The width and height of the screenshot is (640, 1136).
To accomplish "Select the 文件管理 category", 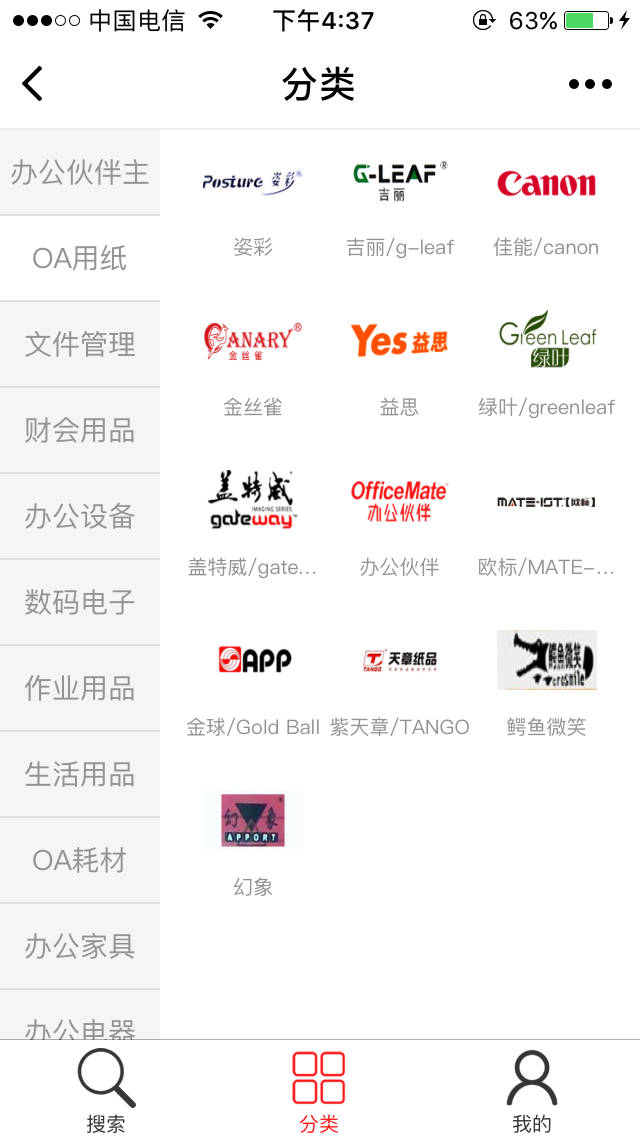I will [80, 344].
